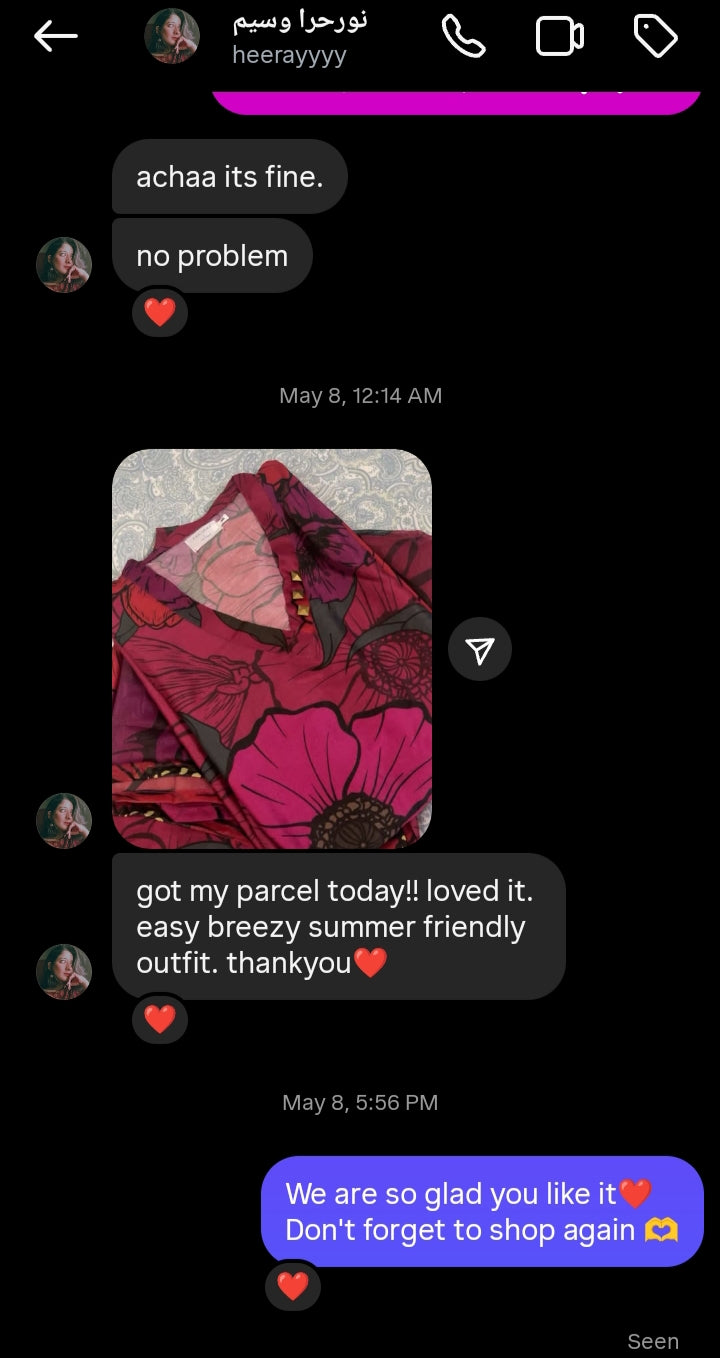This screenshot has width=720, height=1358.
Task: Open conversation details via the tag icon
Action: pyautogui.click(x=657, y=36)
